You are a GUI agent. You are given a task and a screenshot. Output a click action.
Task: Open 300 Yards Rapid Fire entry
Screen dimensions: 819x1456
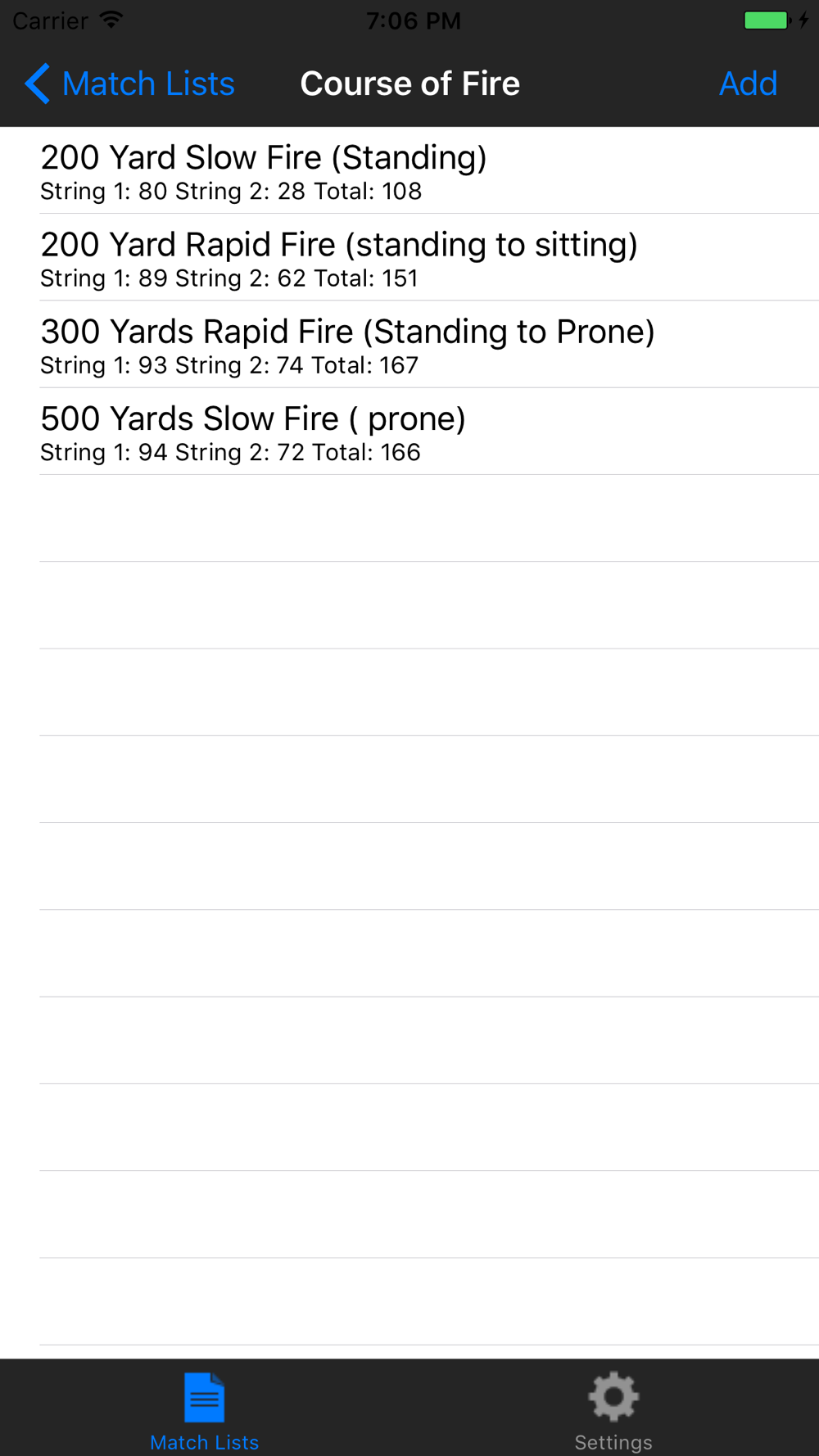pos(409,344)
